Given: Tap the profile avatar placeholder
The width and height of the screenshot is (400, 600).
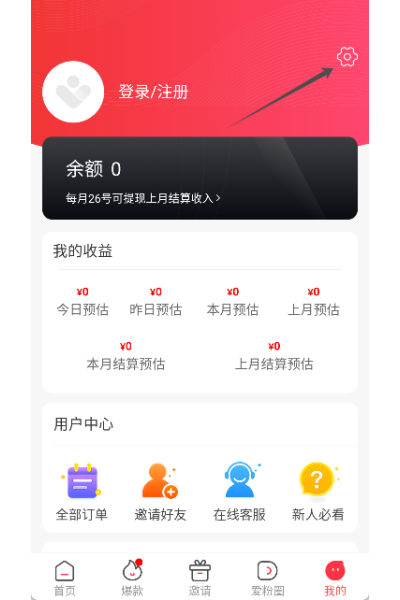Looking at the screenshot, I should [x=73, y=92].
